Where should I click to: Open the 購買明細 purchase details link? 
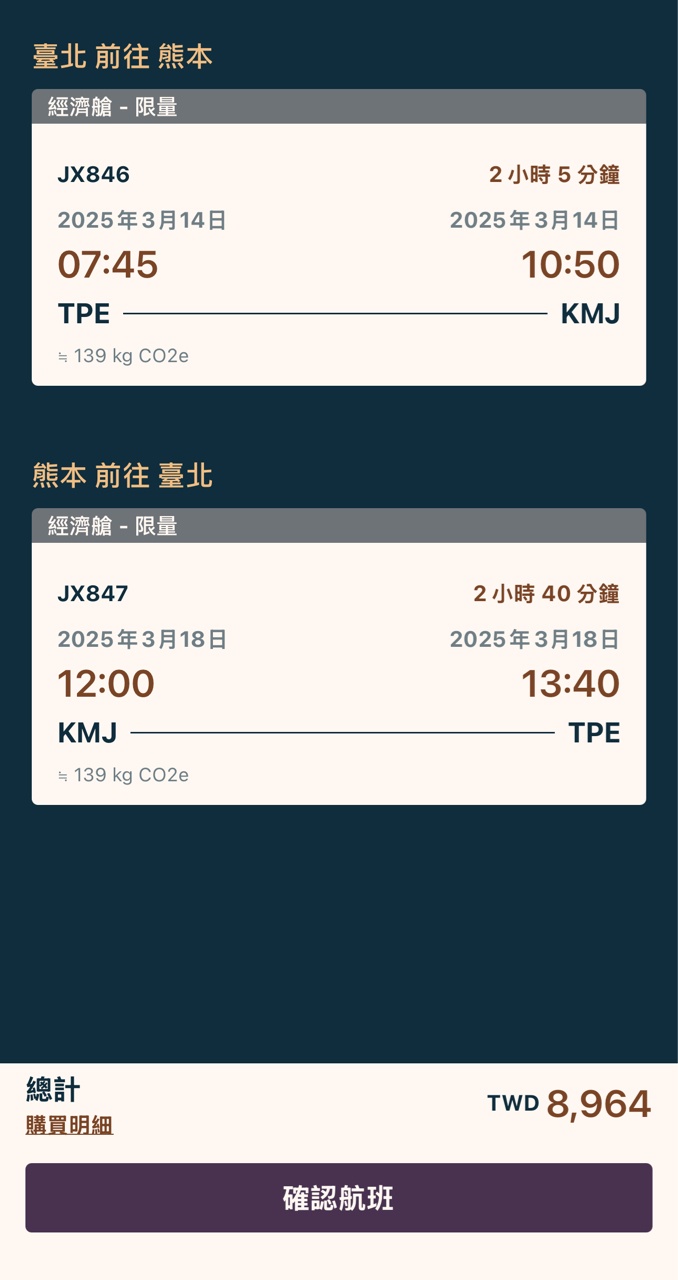(69, 1126)
